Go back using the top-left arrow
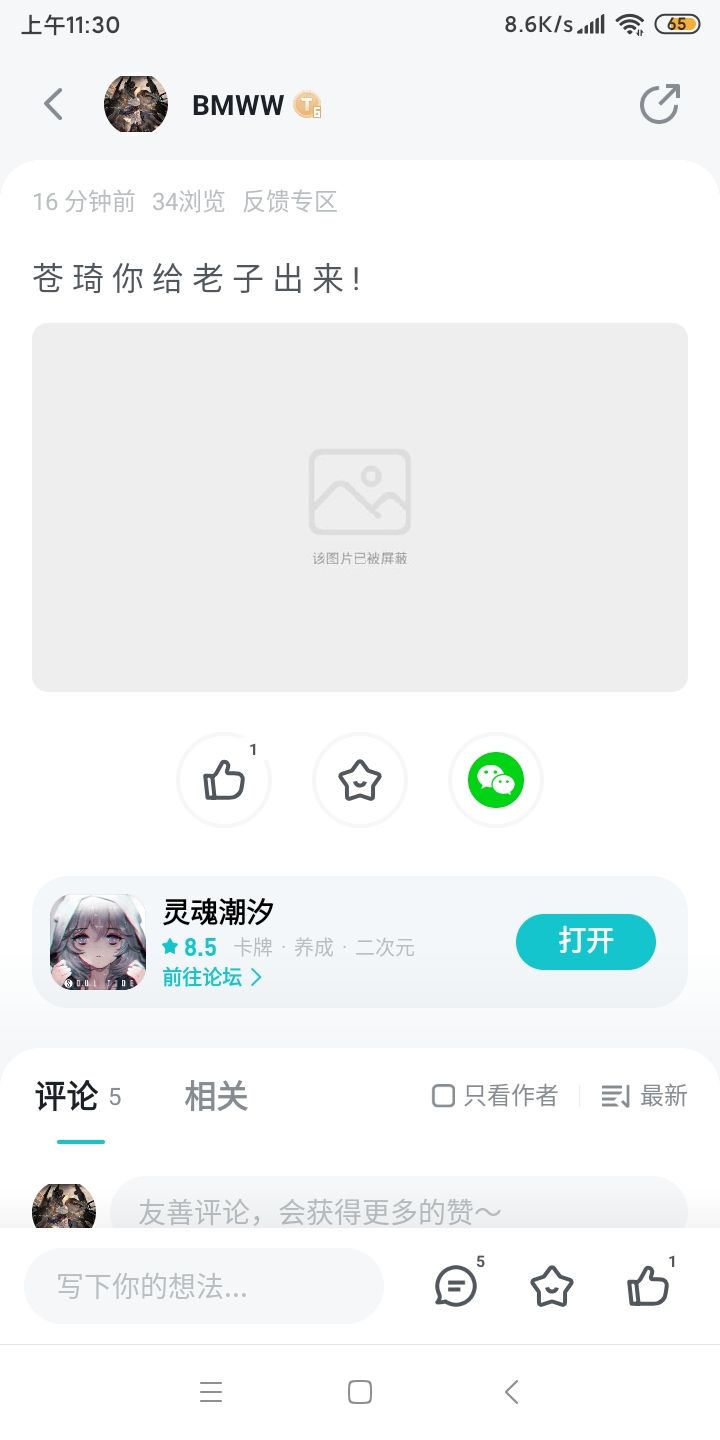Viewport: 720px width, 1440px height. [53, 104]
